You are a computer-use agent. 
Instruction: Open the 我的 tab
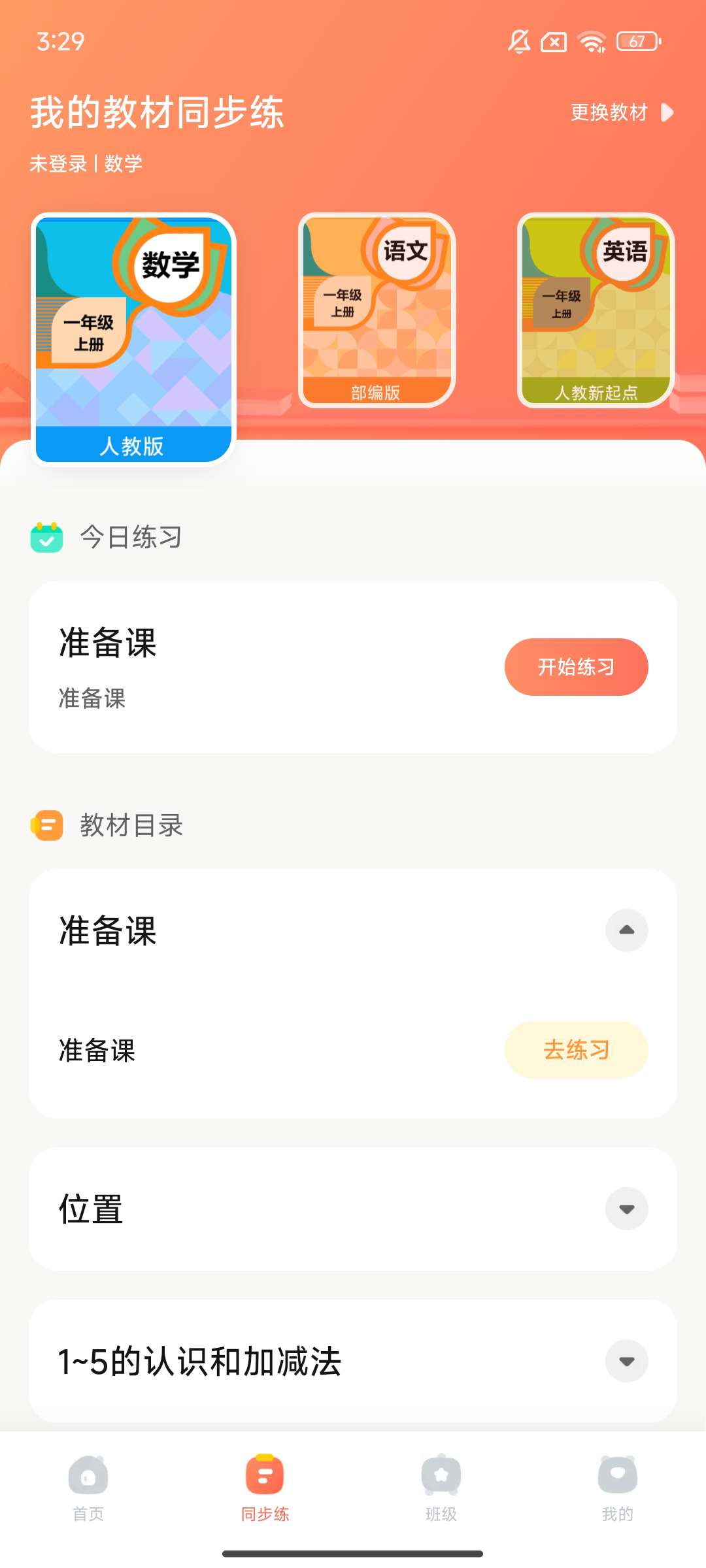pos(617,1486)
